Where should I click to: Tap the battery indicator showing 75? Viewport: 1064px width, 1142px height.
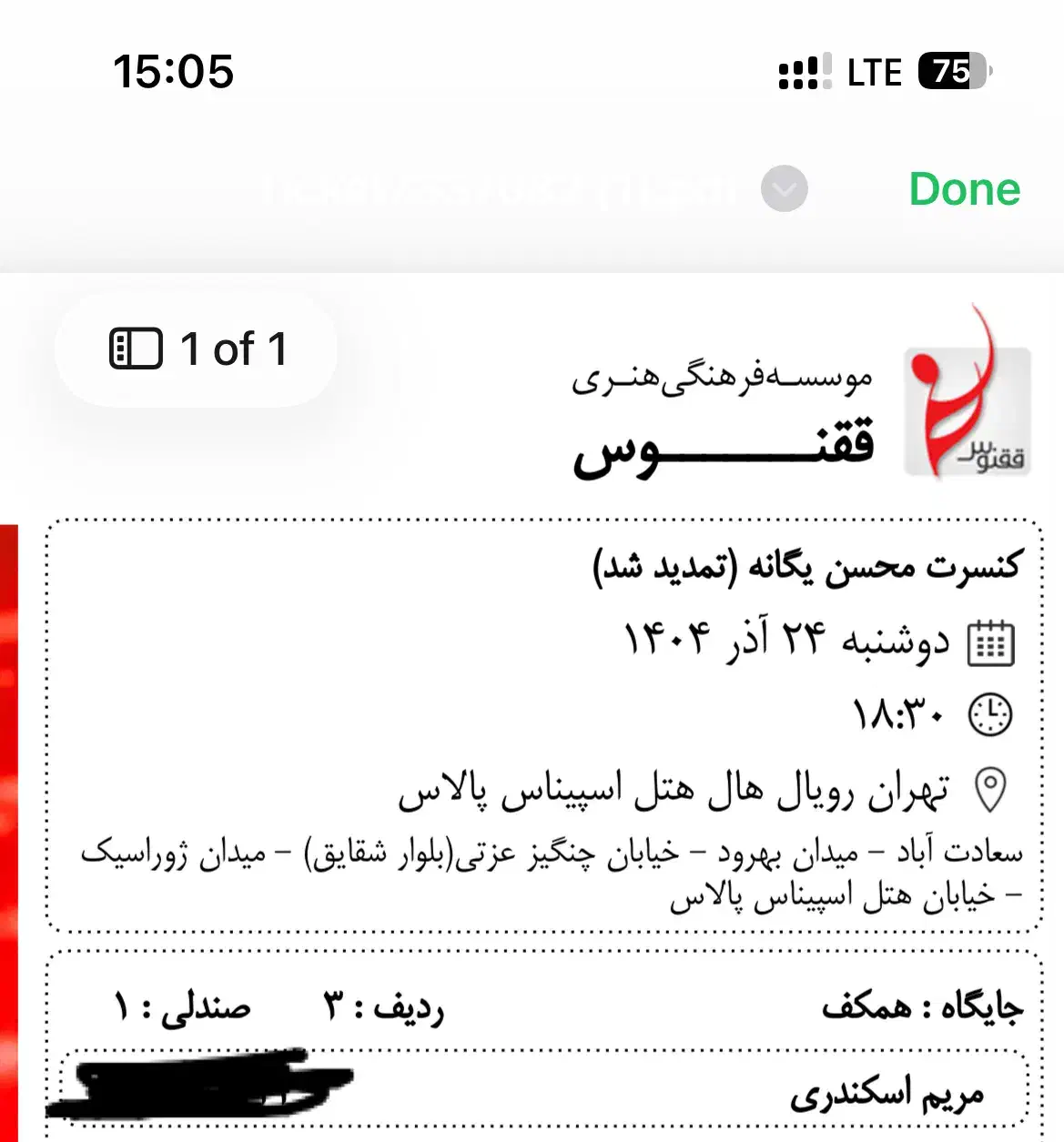pos(950,70)
